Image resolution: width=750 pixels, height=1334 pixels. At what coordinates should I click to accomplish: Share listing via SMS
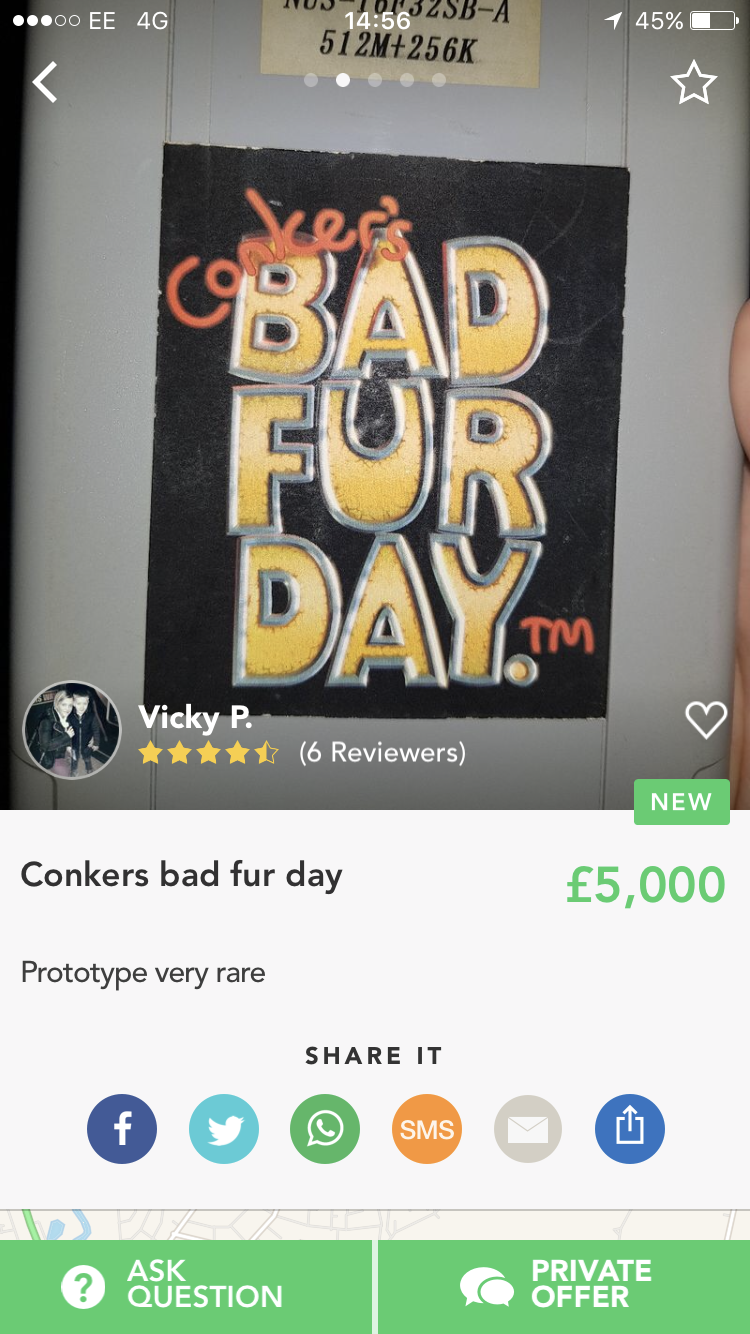click(x=427, y=1129)
